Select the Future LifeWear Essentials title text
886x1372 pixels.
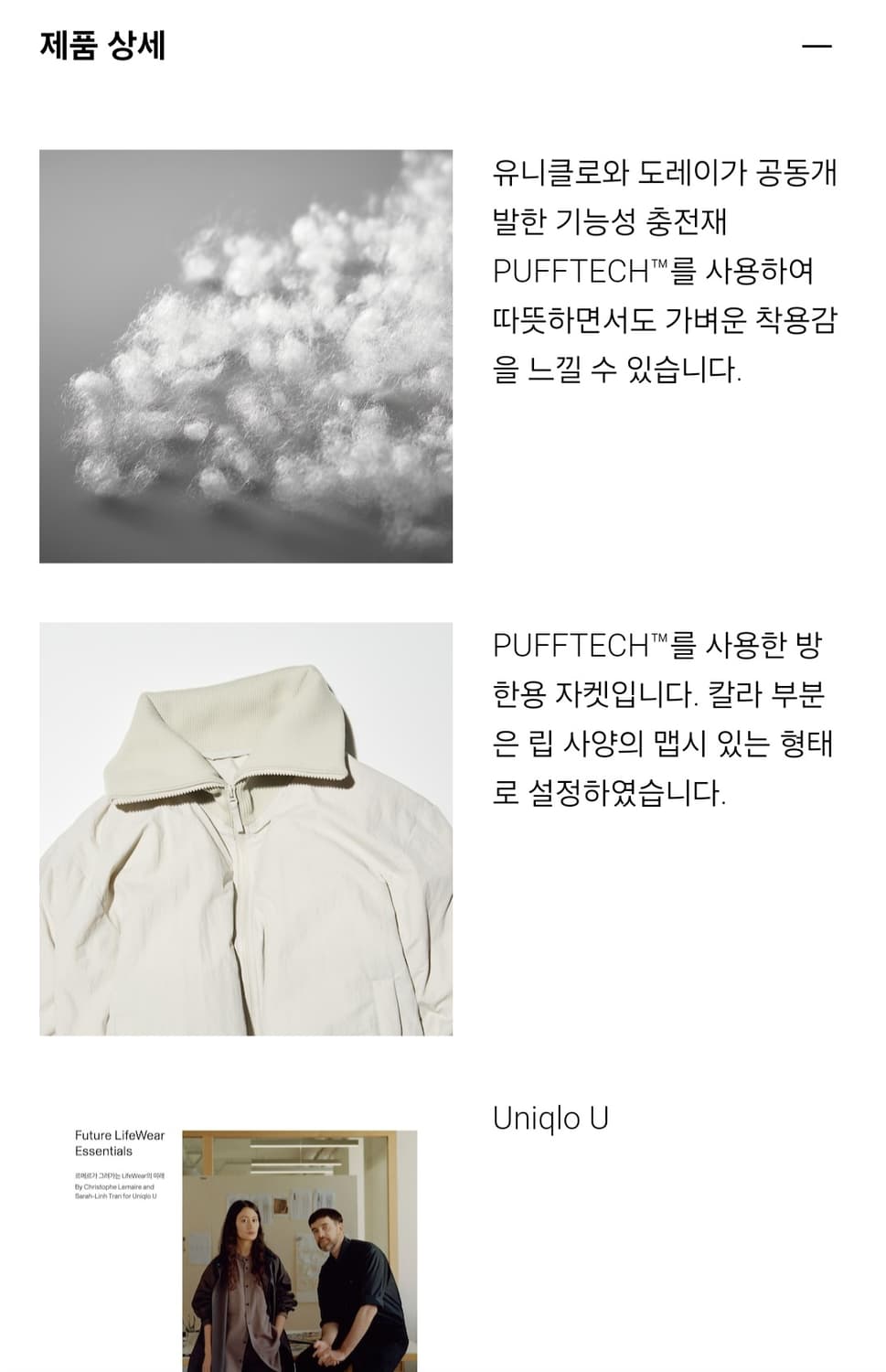120,1143
